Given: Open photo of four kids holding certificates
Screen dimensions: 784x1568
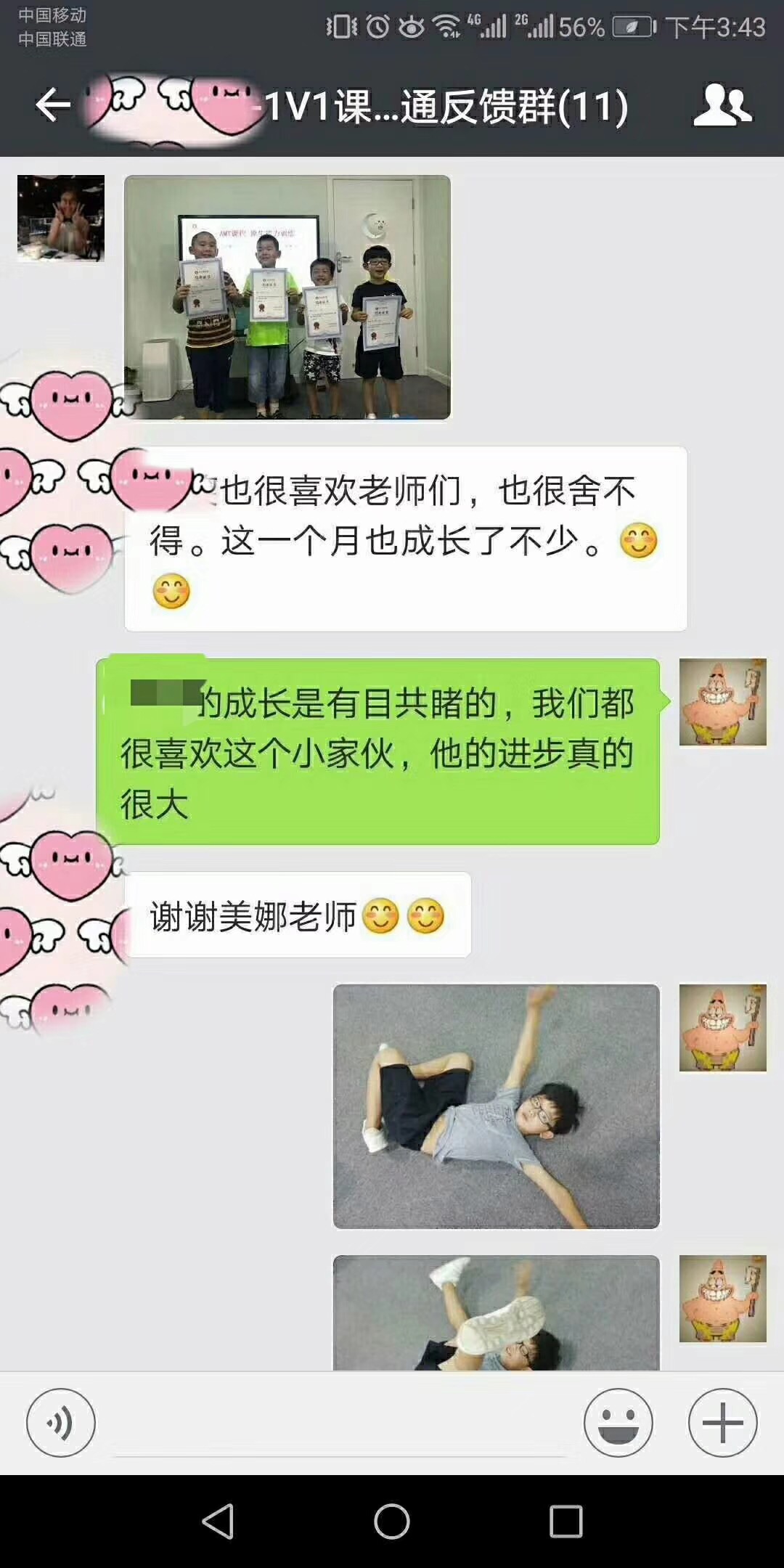Looking at the screenshot, I should tap(287, 297).
